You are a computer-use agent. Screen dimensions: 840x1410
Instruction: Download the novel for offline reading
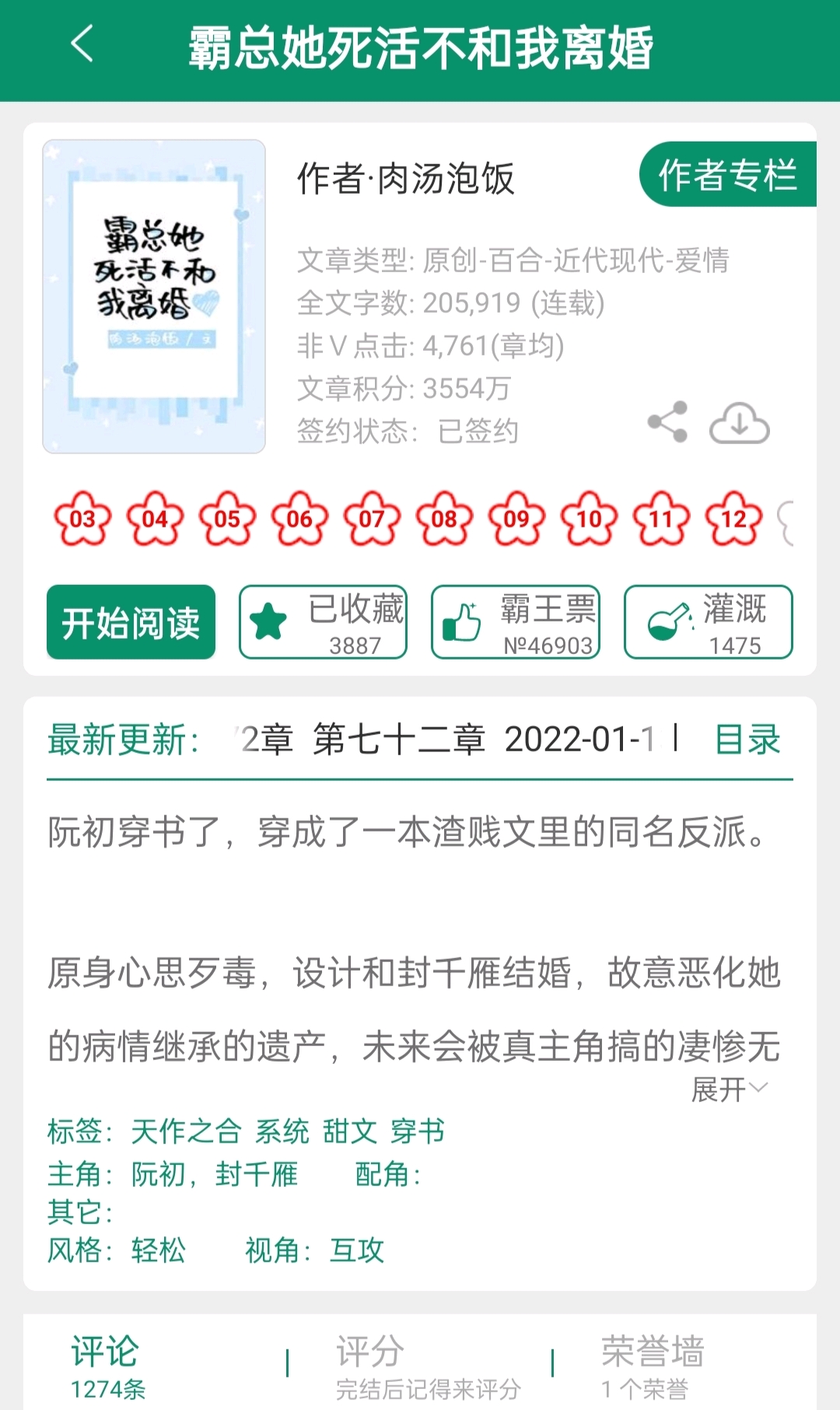coord(739,423)
